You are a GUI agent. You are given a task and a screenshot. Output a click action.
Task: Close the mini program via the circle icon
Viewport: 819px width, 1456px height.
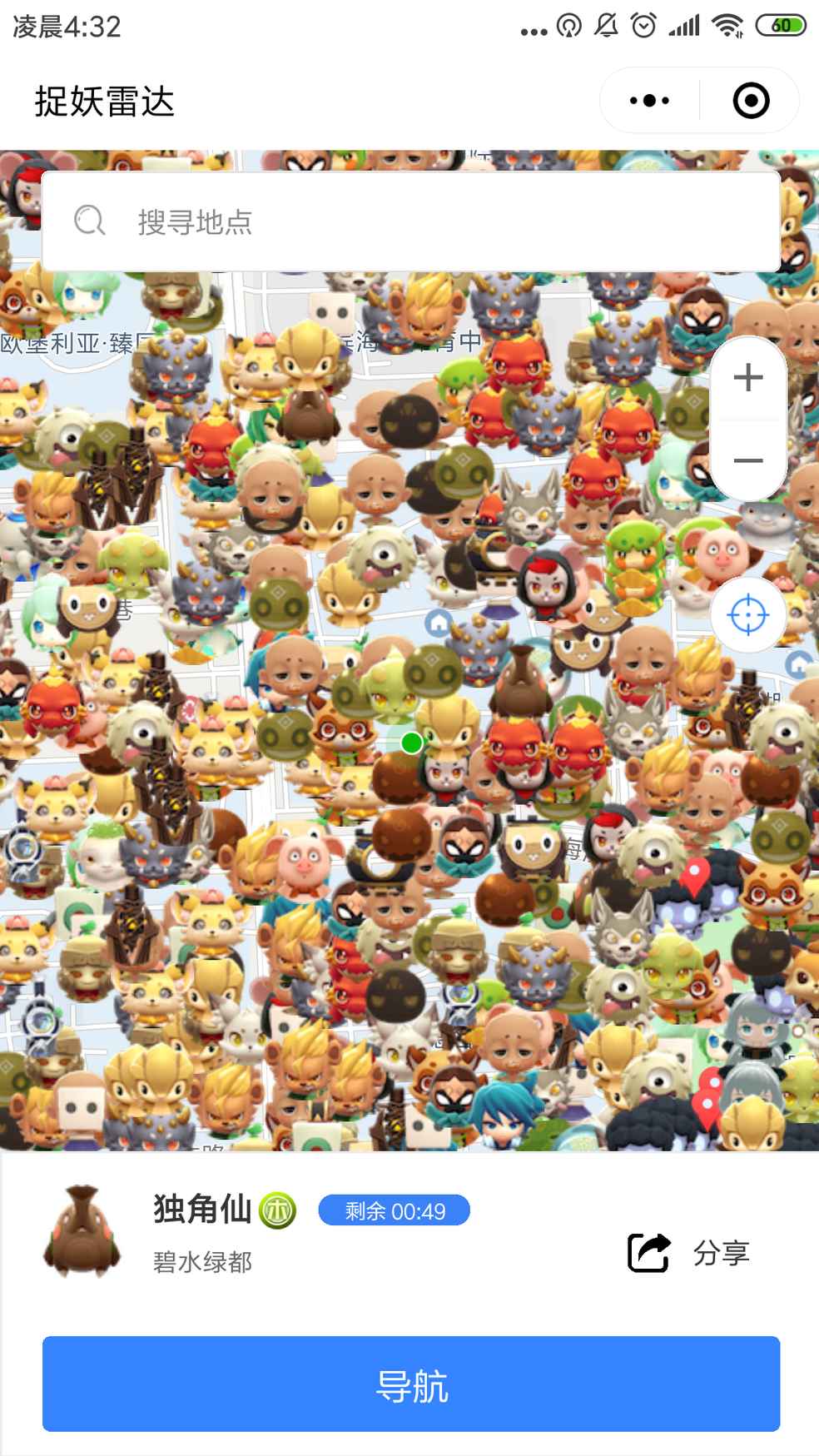point(751,101)
